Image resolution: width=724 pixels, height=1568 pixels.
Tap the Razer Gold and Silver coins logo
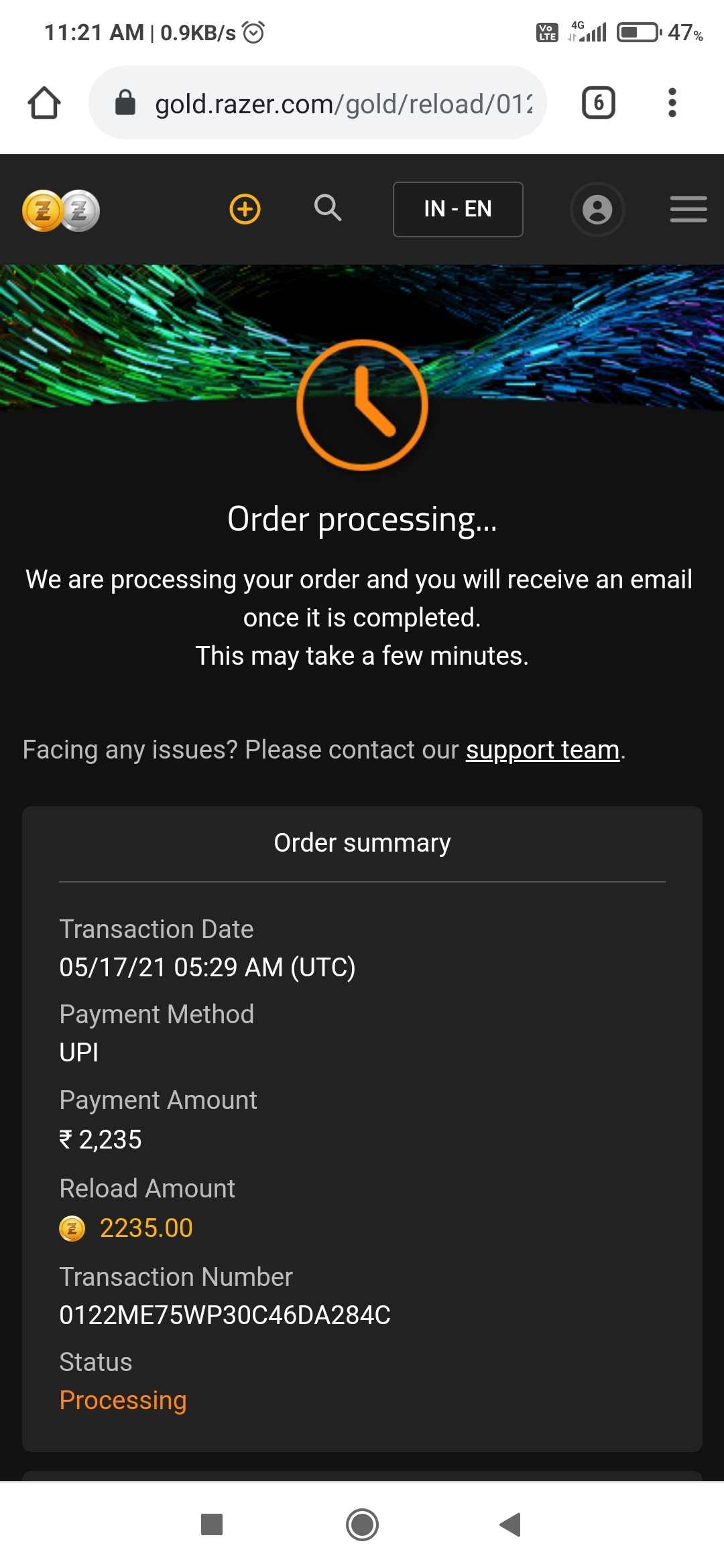61,210
